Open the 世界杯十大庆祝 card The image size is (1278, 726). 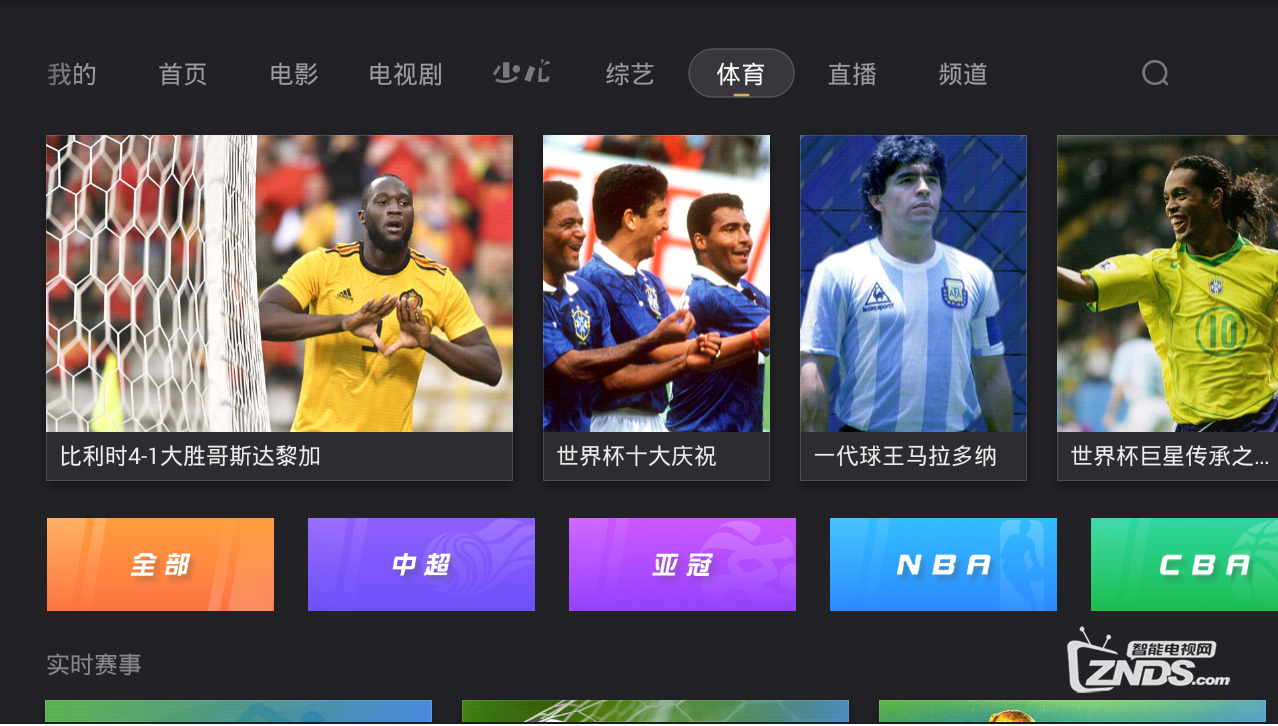pos(656,306)
